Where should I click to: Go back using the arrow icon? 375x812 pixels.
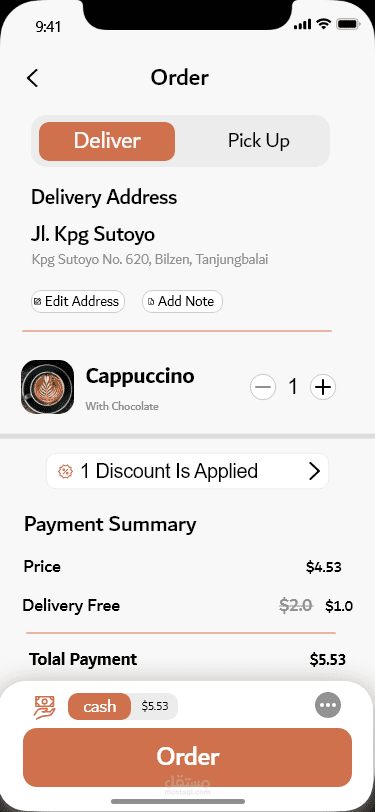pos(32,78)
